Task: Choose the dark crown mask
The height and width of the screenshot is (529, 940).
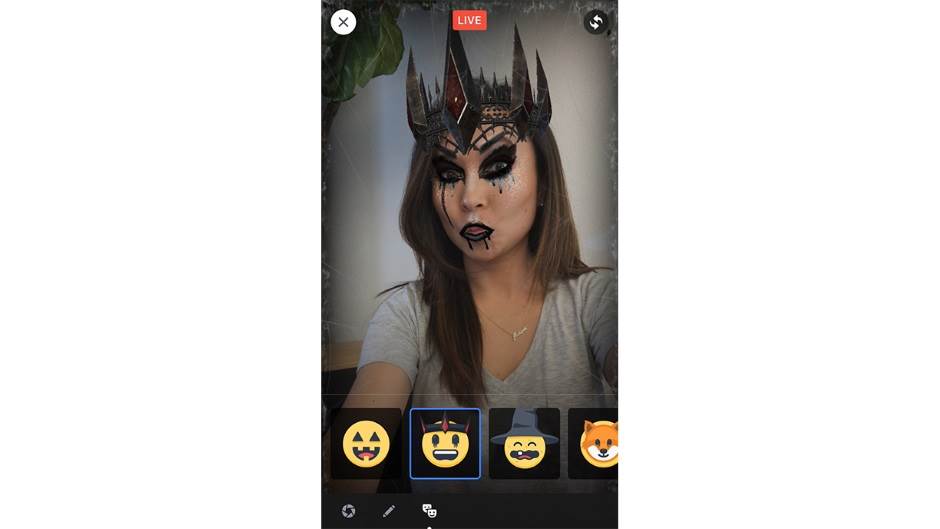Action: (445, 443)
